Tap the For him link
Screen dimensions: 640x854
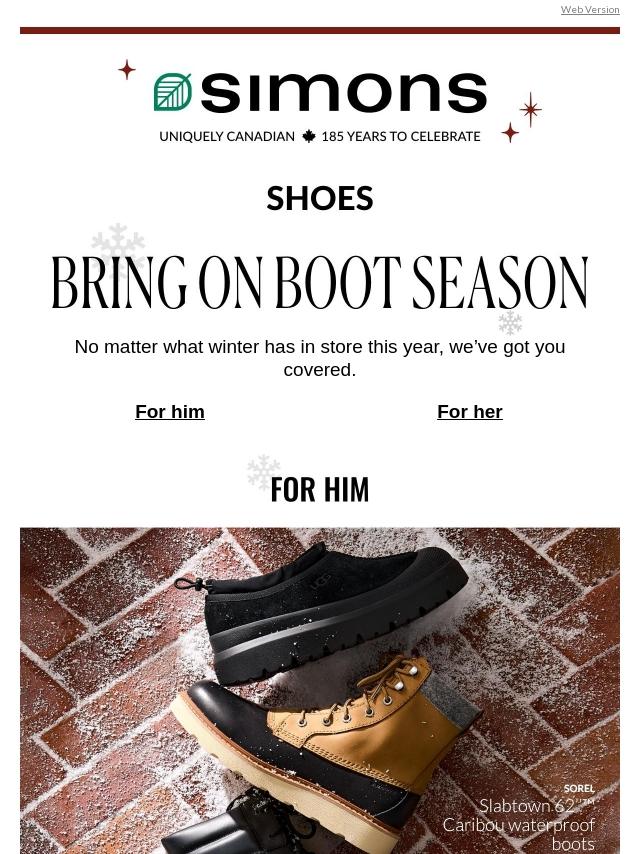(x=170, y=412)
